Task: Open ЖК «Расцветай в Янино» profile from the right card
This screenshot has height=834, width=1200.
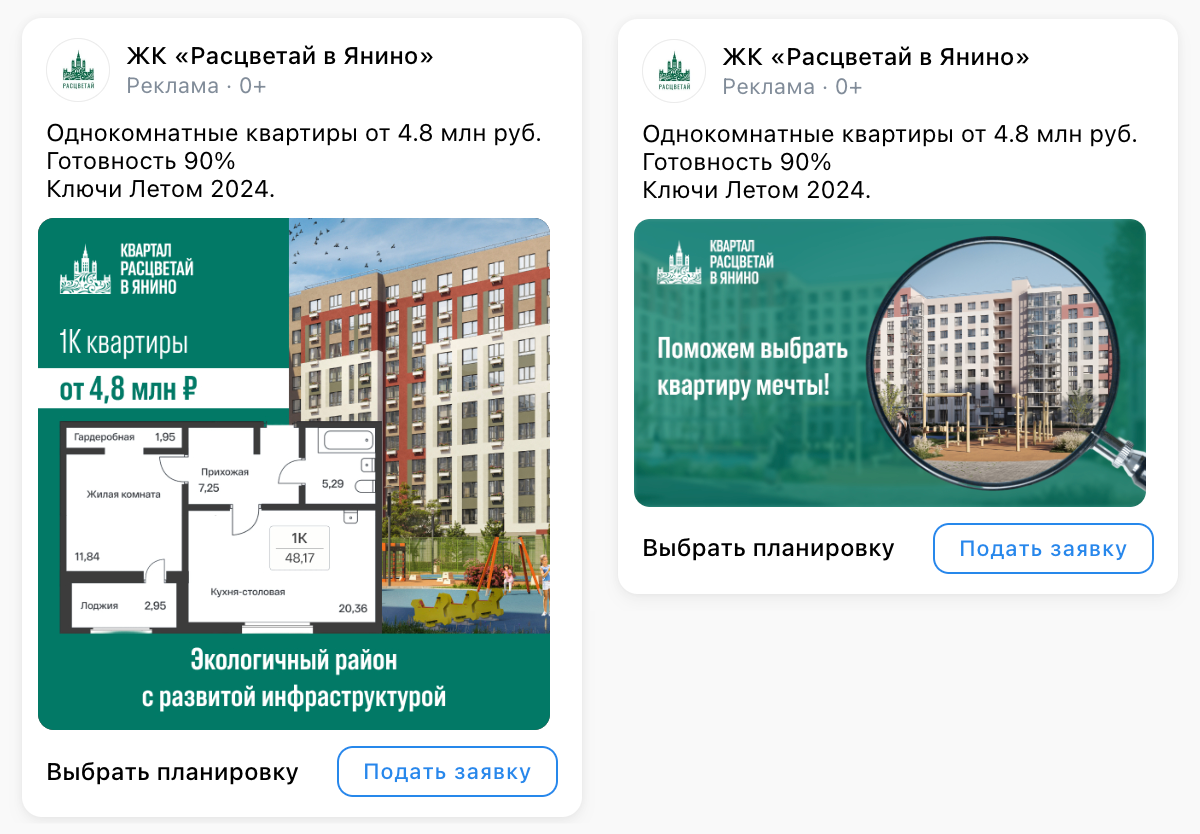Action: [875, 57]
